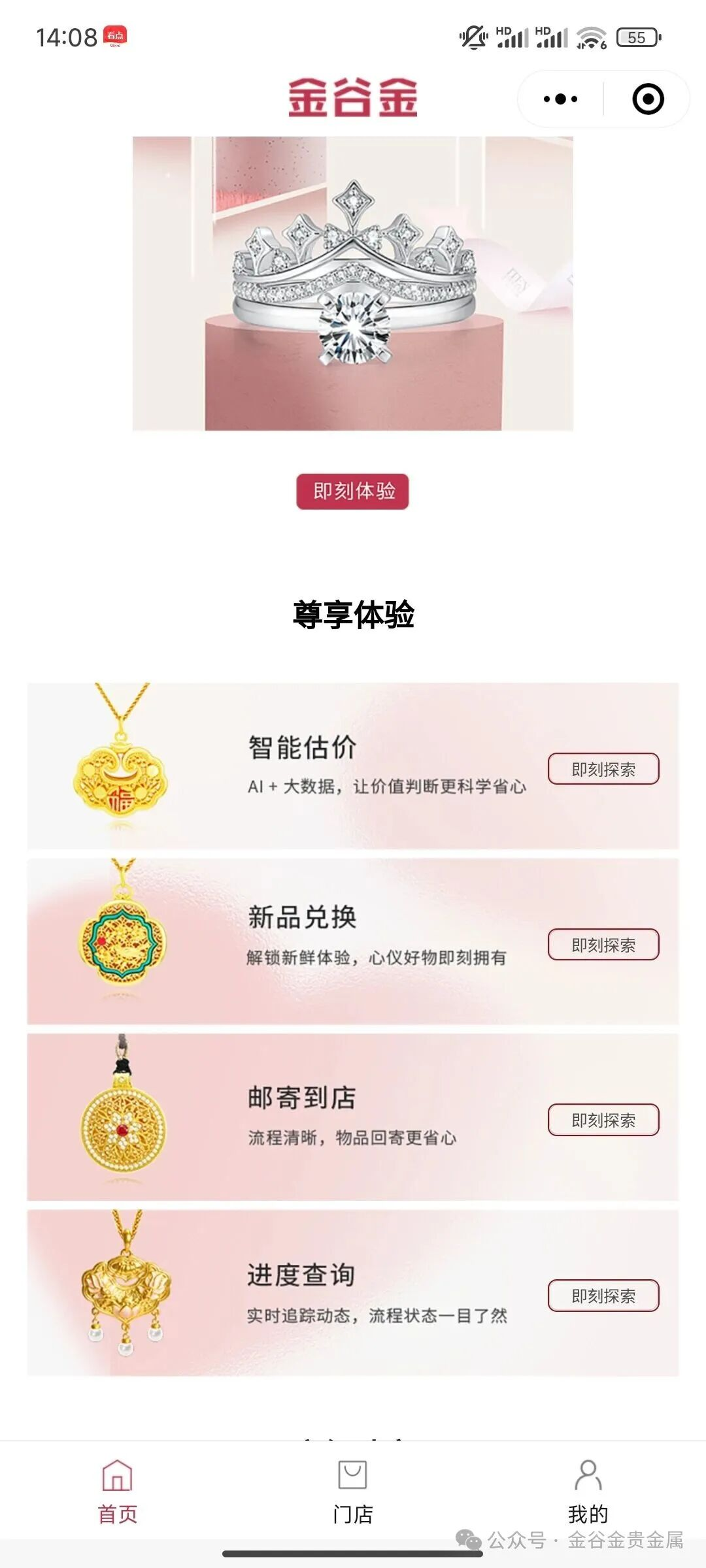Explore 智能估价 with its 即刻探索 button
This screenshot has width=706, height=1568.
click(603, 769)
